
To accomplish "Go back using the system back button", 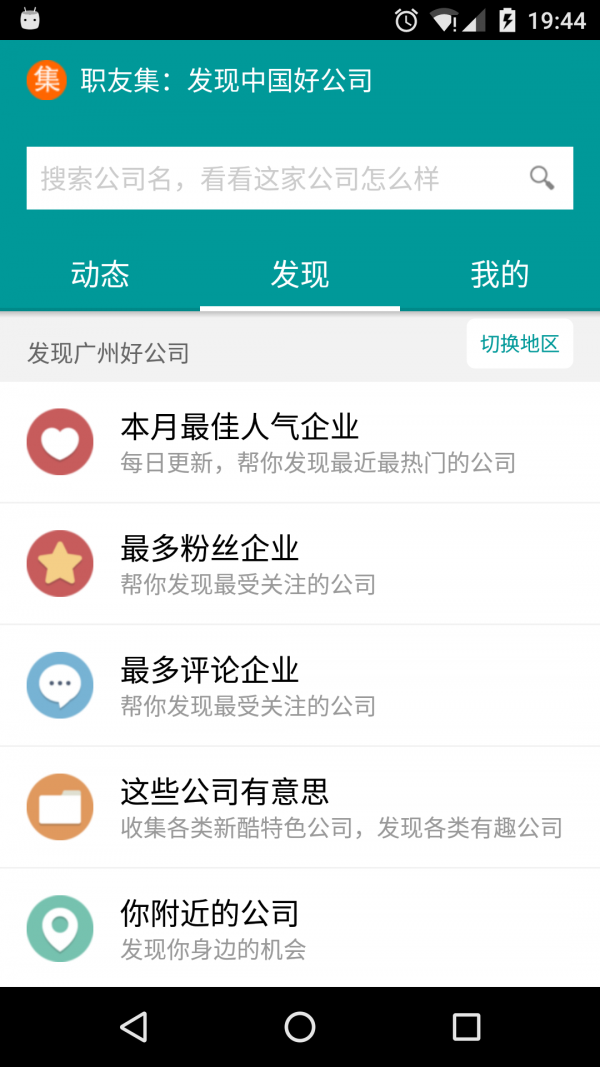I will (133, 1027).
